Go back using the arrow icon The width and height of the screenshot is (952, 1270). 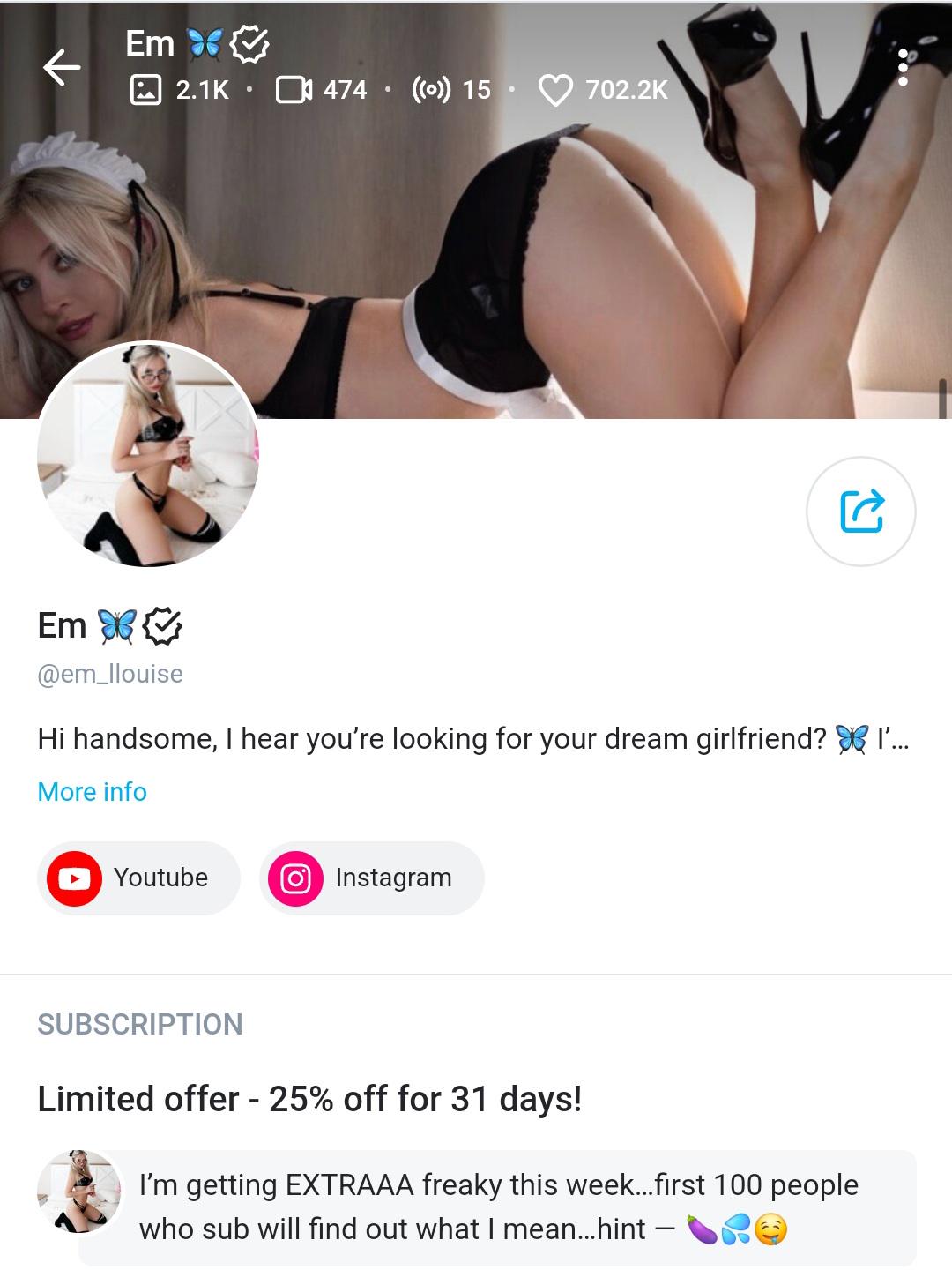click(62, 67)
